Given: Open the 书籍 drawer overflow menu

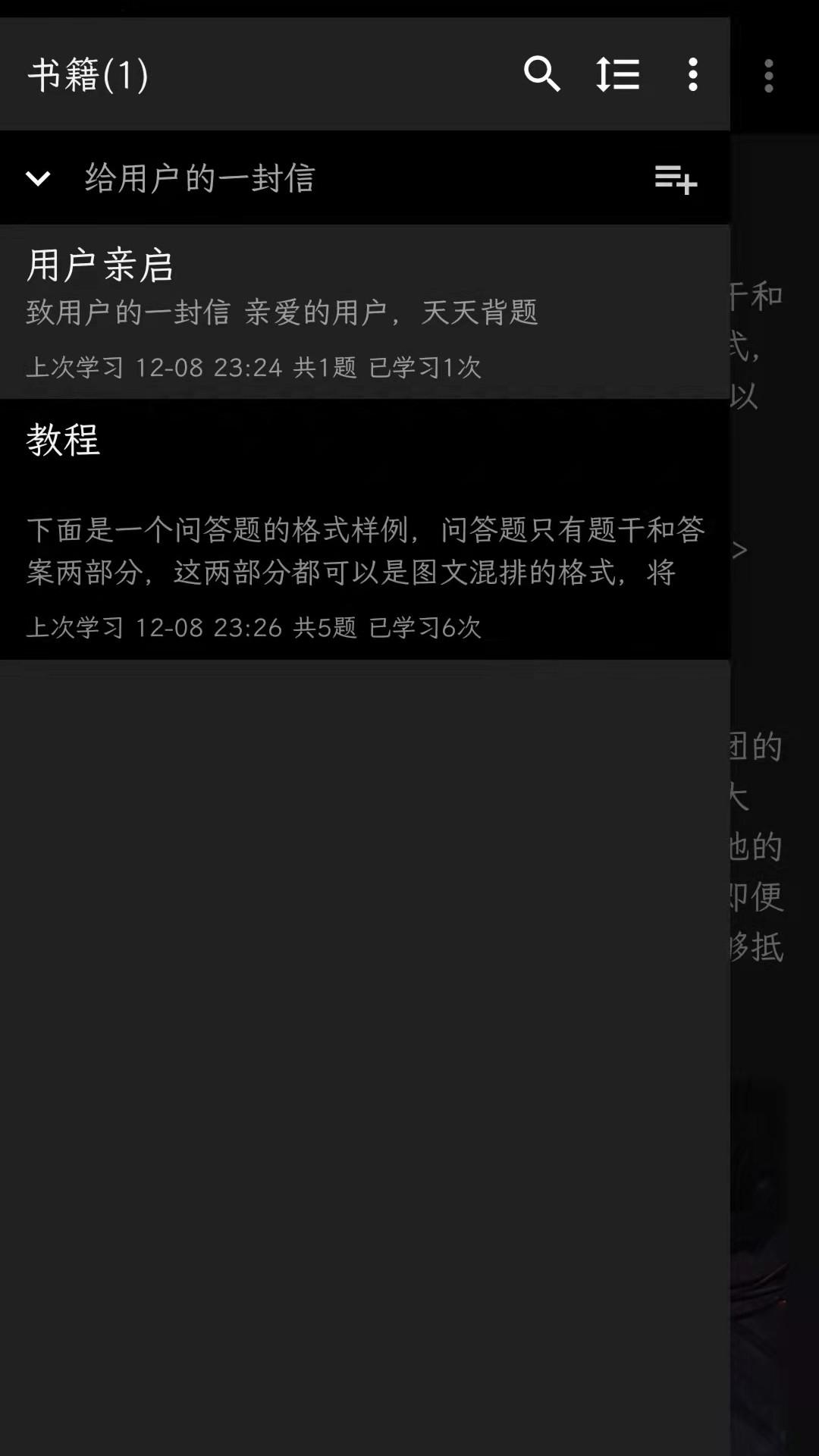Looking at the screenshot, I should click(x=692, y=74).
